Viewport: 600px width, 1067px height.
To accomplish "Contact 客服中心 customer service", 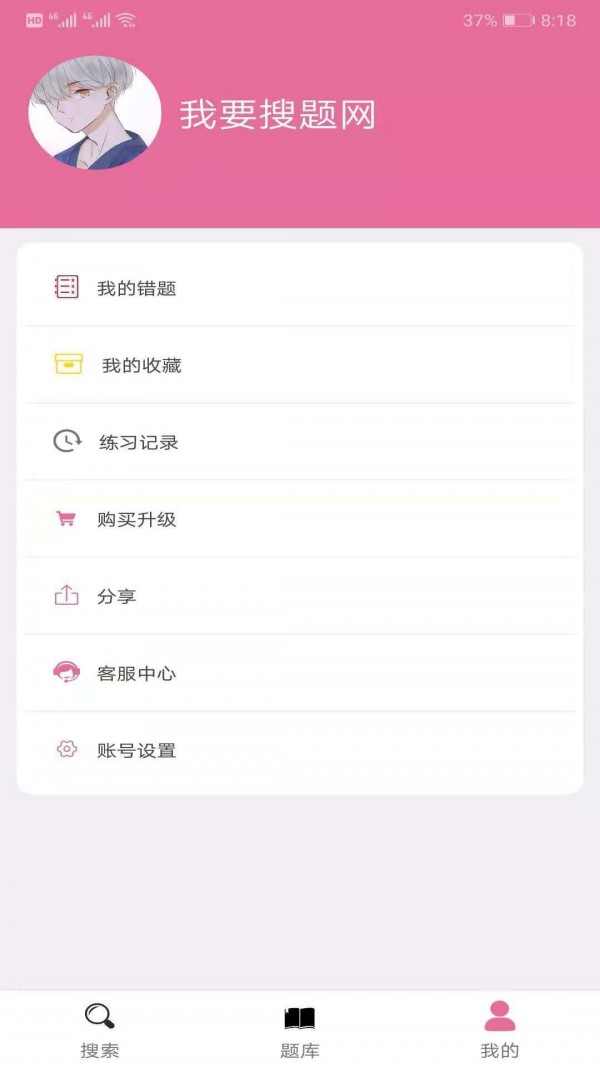I will (137, 673).
